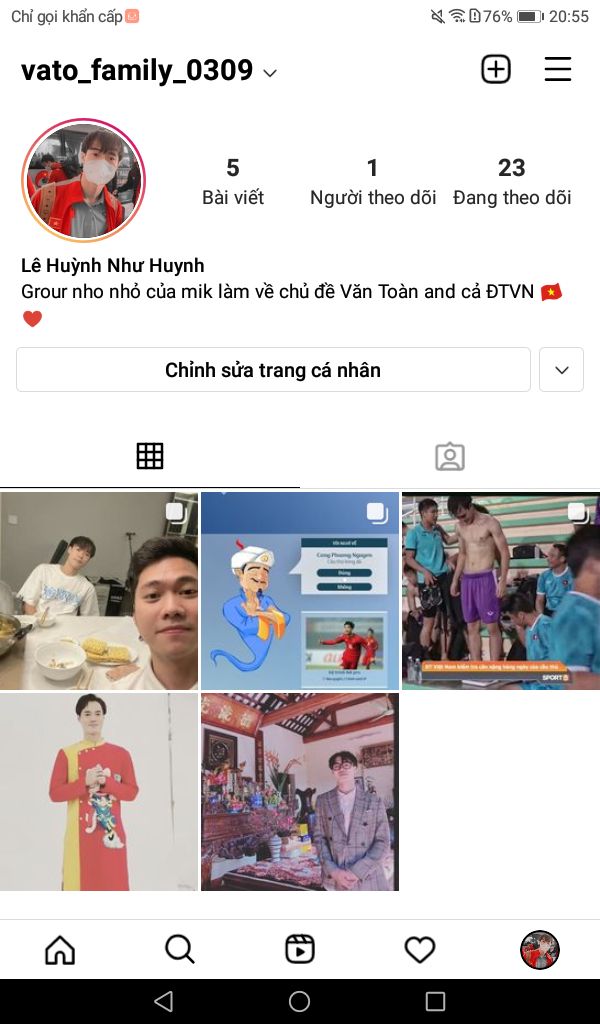Open the Reels tab
The image size is (600, 1024).
pyautogui.click(x=300, y=949)
